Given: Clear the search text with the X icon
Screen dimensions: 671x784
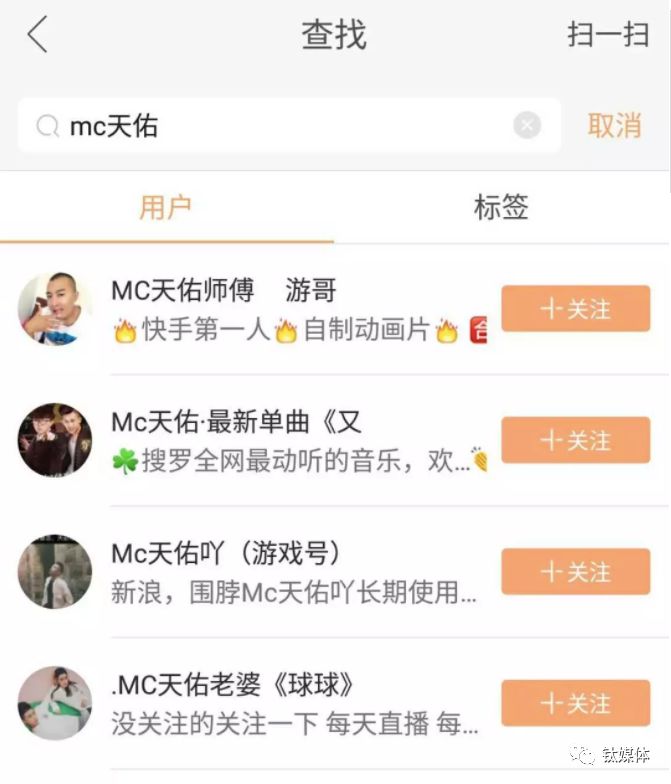Looking at the screenshot, I should tap(527, 126).
